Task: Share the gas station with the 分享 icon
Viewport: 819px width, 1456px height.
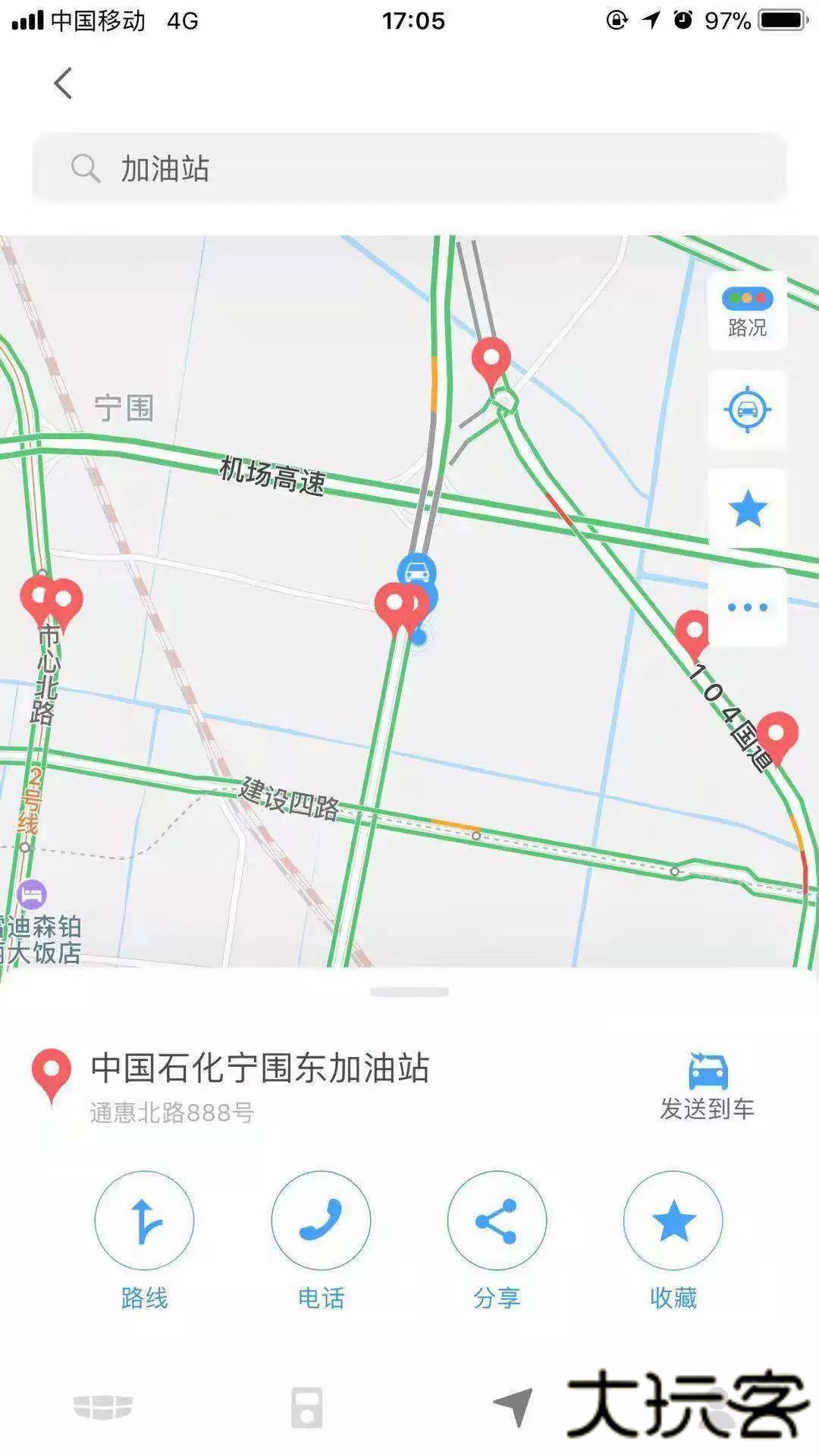Action: 497,1219
